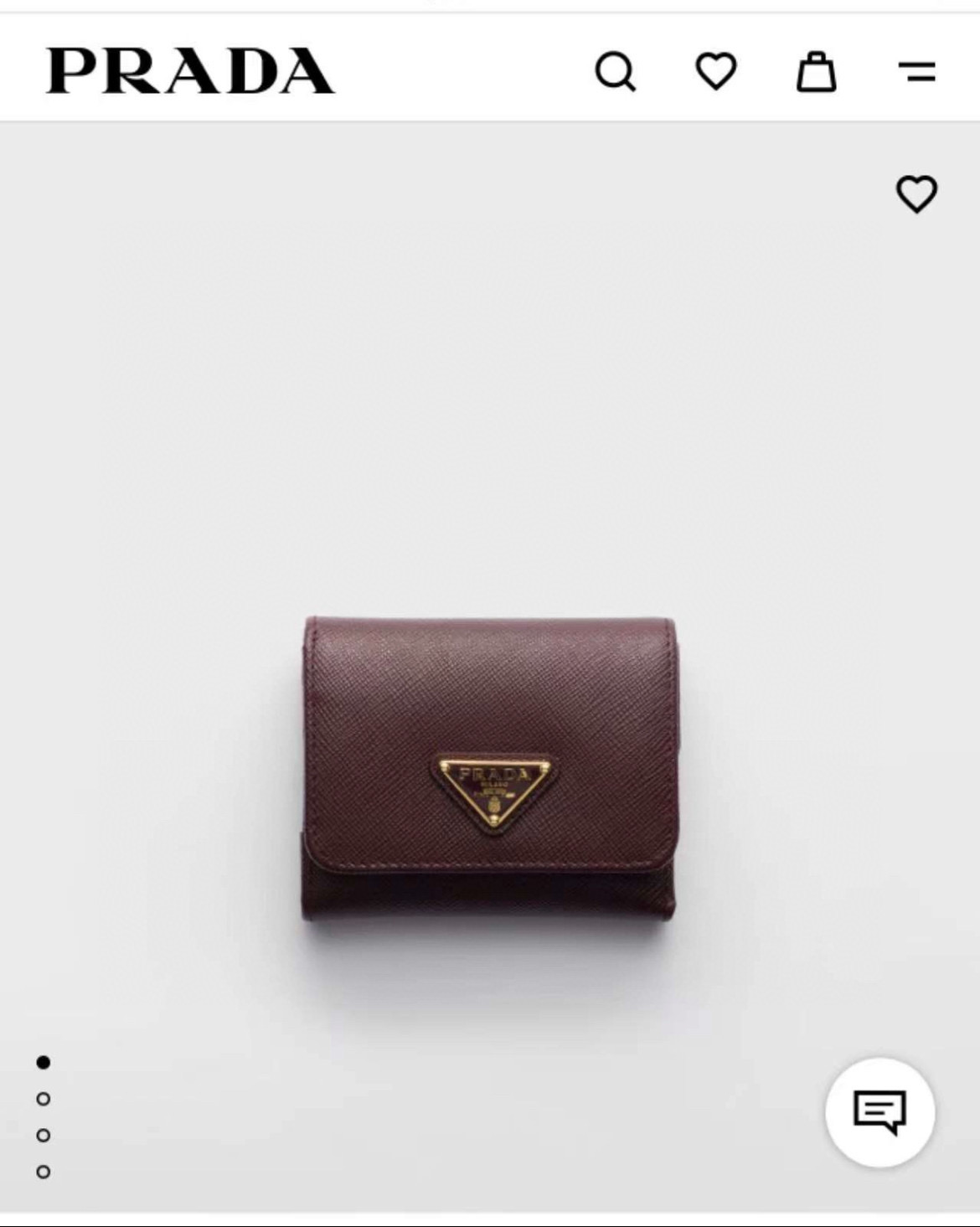The height and width of the screenshot is (1227, 980).
Task: Select the third image indicator dot
Action: point(44,1135)
